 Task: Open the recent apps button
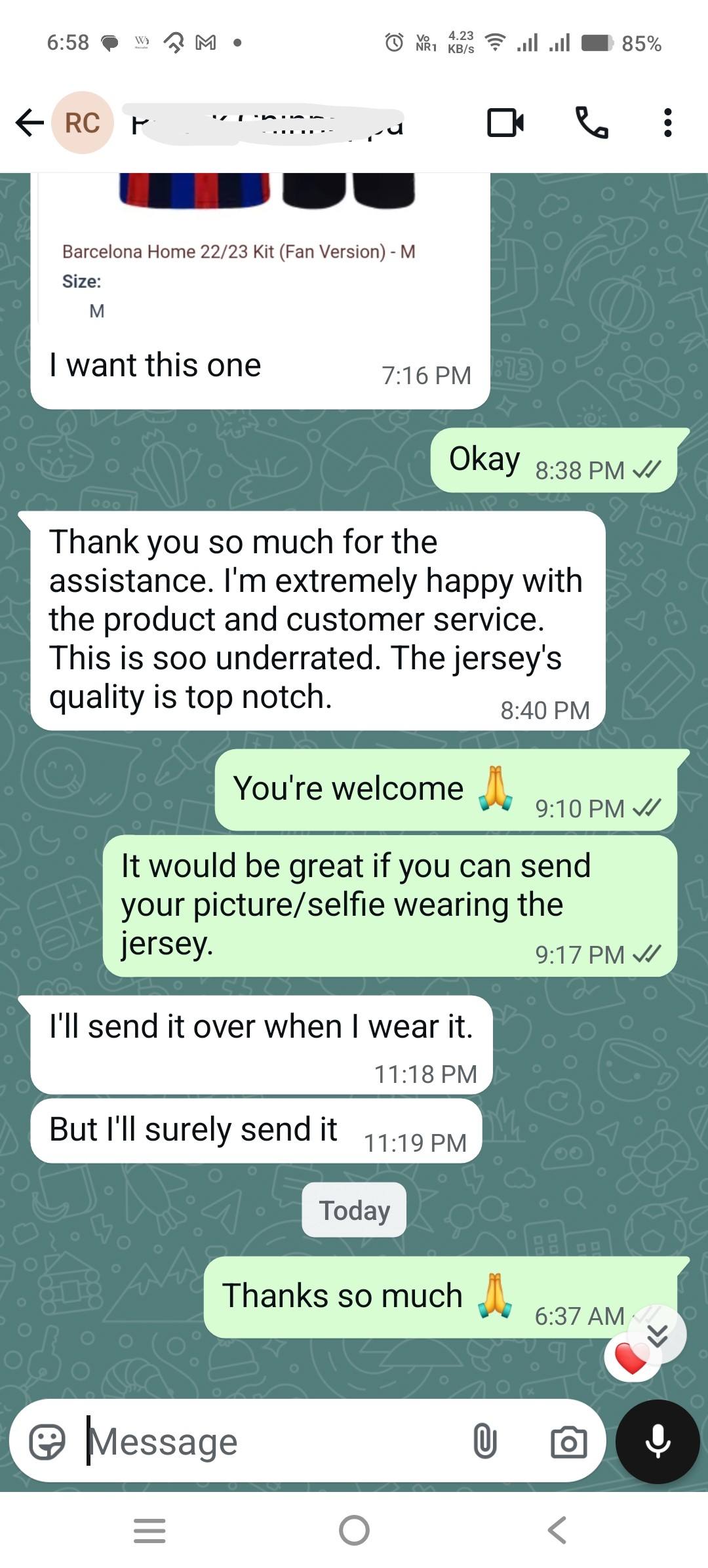[149, 1531]
